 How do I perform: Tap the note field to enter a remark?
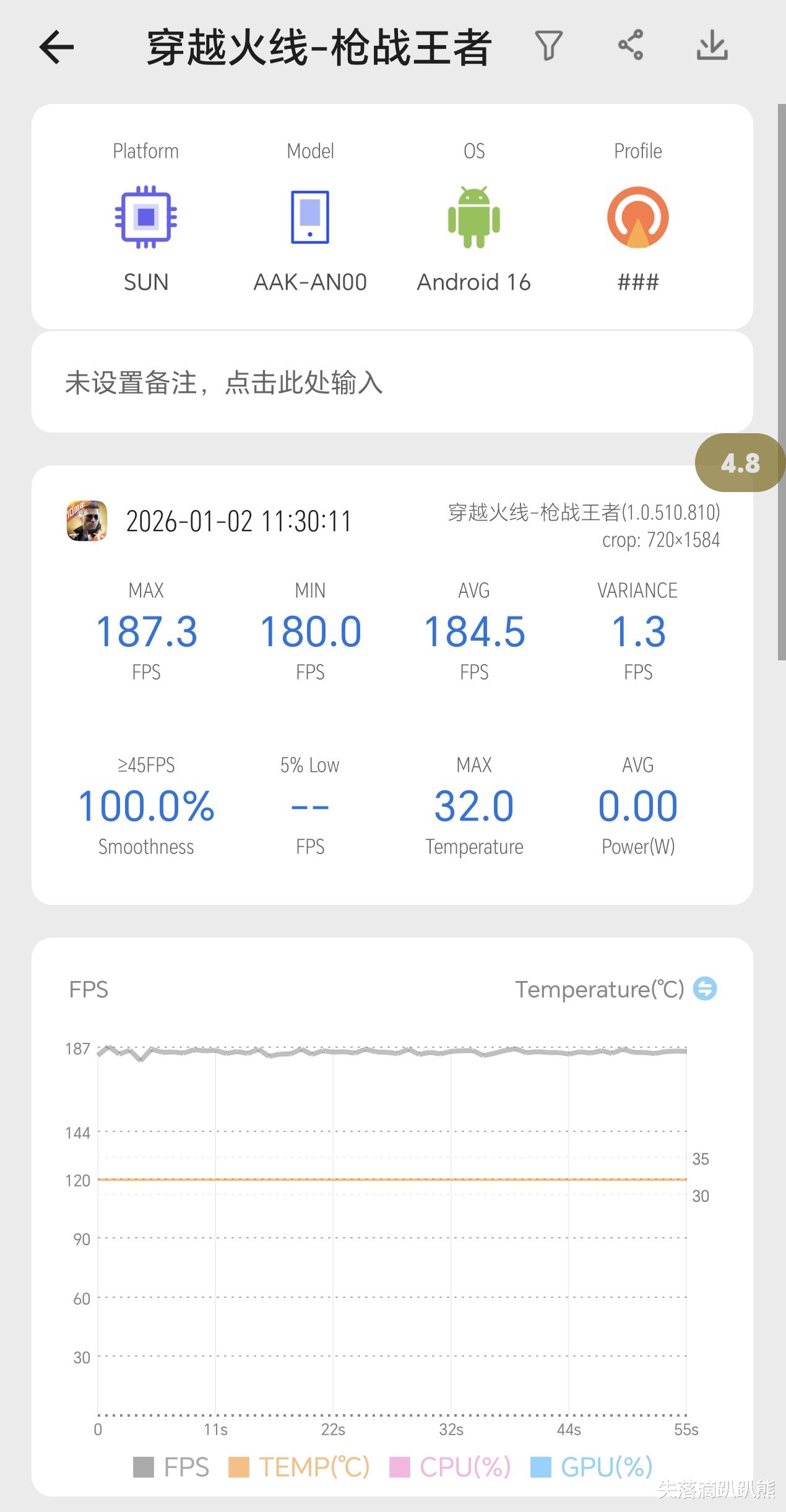[x=392, y=382]
